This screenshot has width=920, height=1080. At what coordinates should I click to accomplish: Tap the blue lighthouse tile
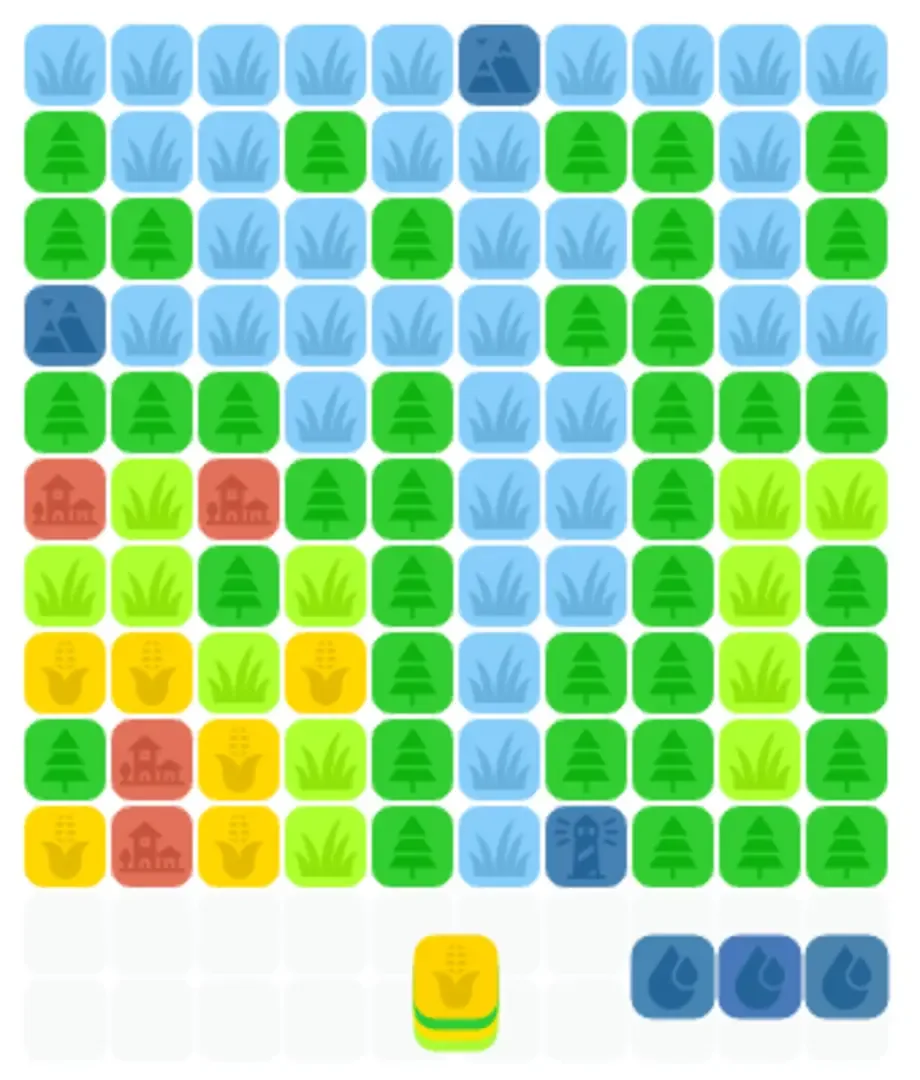point(586,846)
